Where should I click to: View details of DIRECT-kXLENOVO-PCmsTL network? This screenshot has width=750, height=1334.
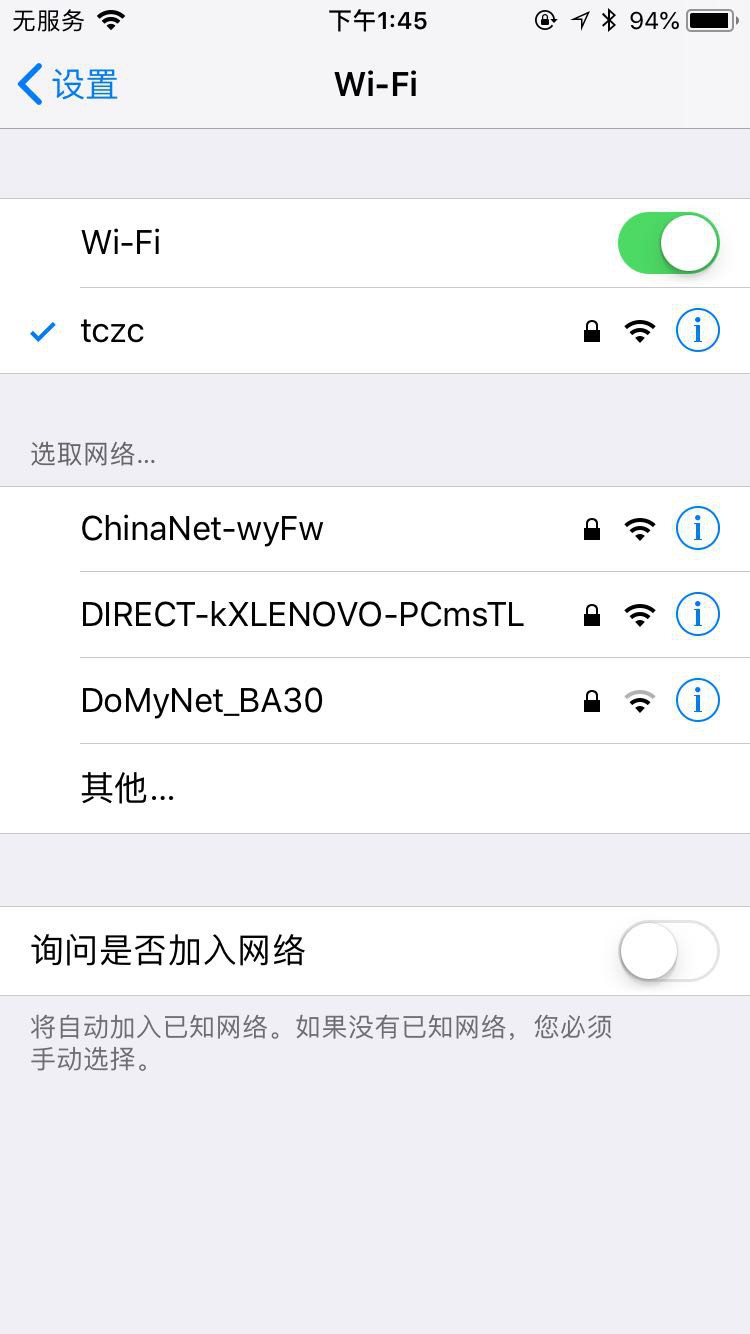point(697,615)
